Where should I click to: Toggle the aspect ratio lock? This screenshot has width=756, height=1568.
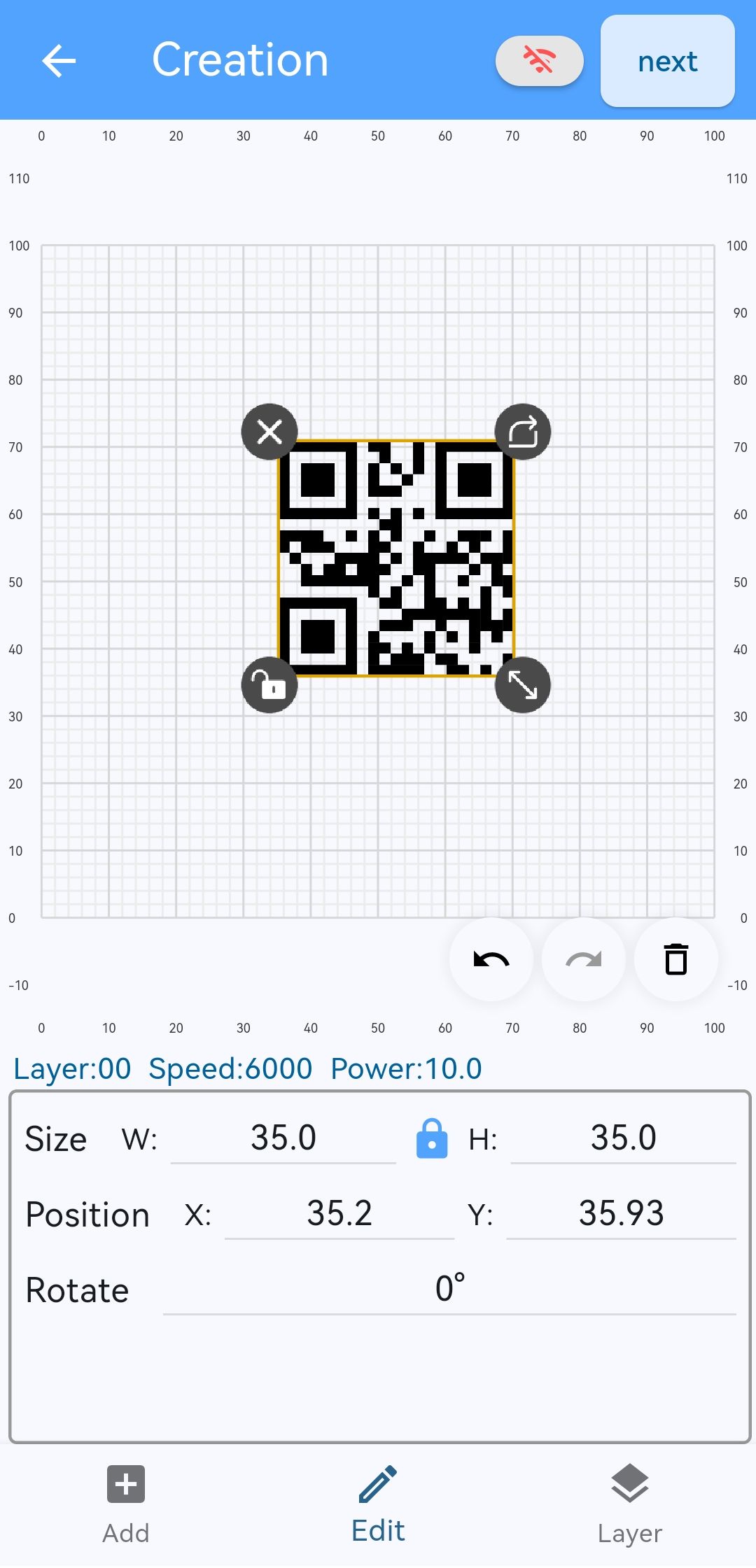(432, 1138)
